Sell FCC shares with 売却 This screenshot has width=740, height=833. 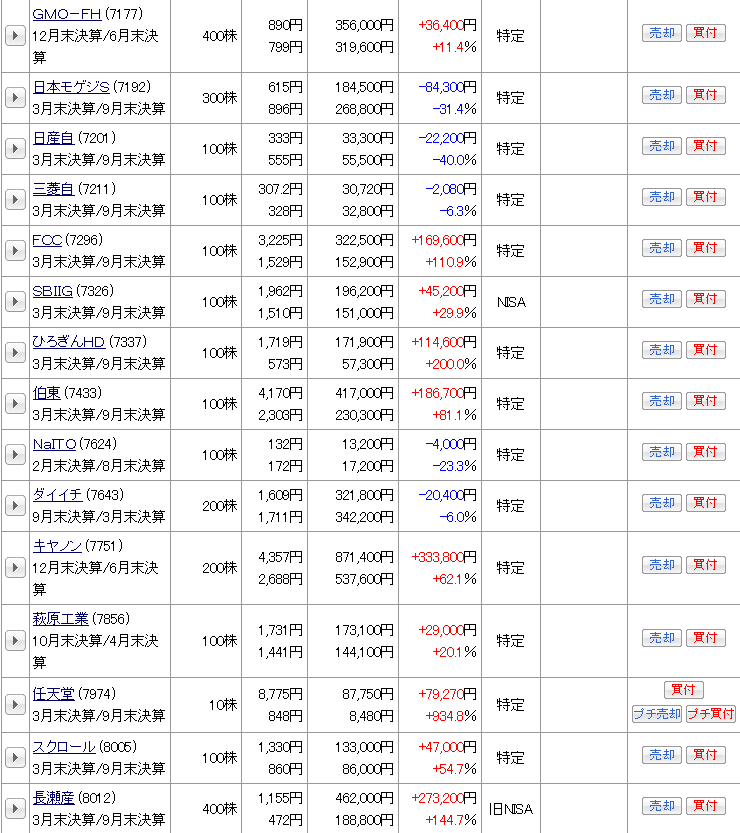coord(661,248)
